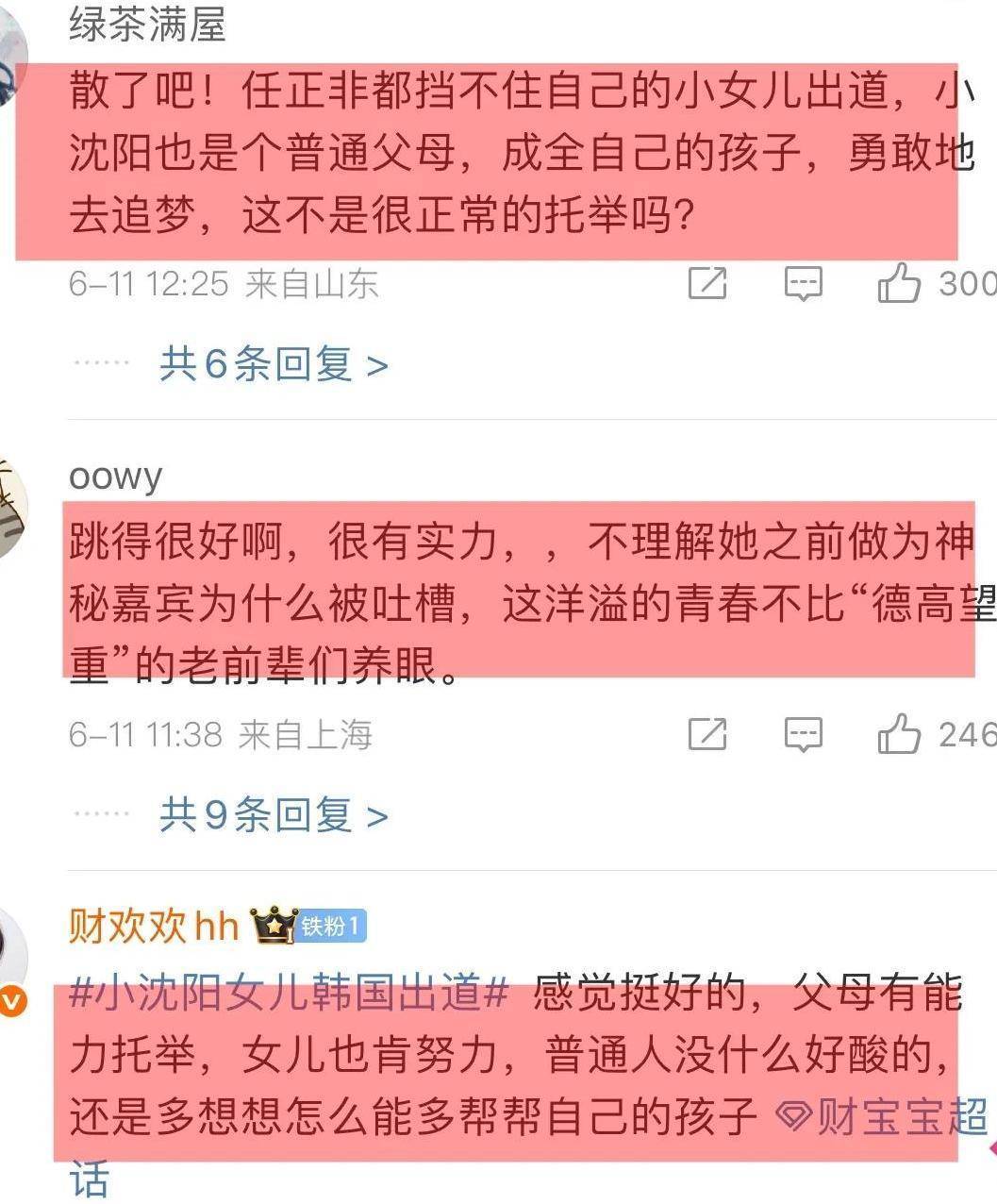View 财欢欢hh's profile
The width and height of the screenshot is (997, 1204).
coord(153,927)
